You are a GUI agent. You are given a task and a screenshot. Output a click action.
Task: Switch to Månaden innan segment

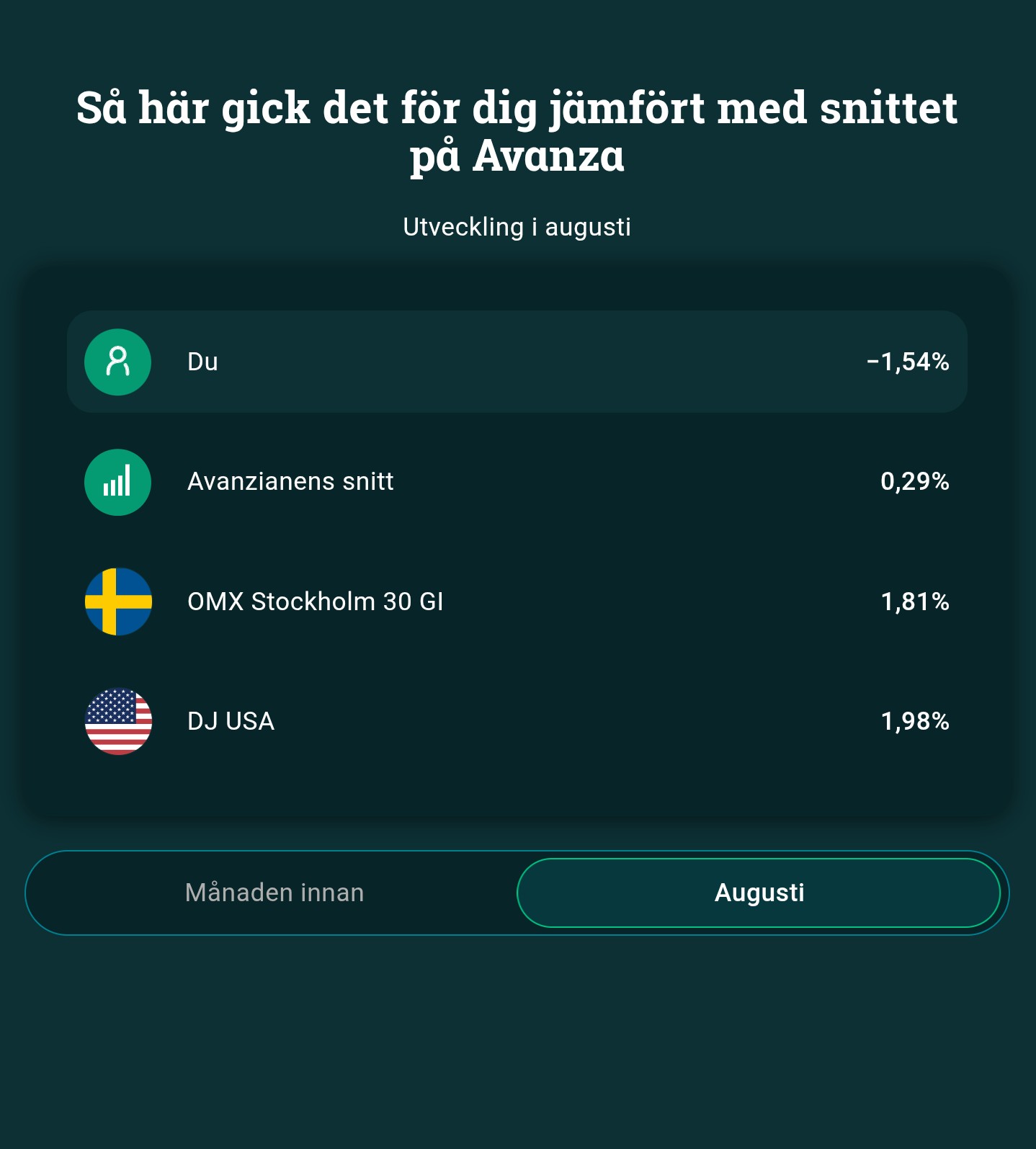click(x=274, y=893)
